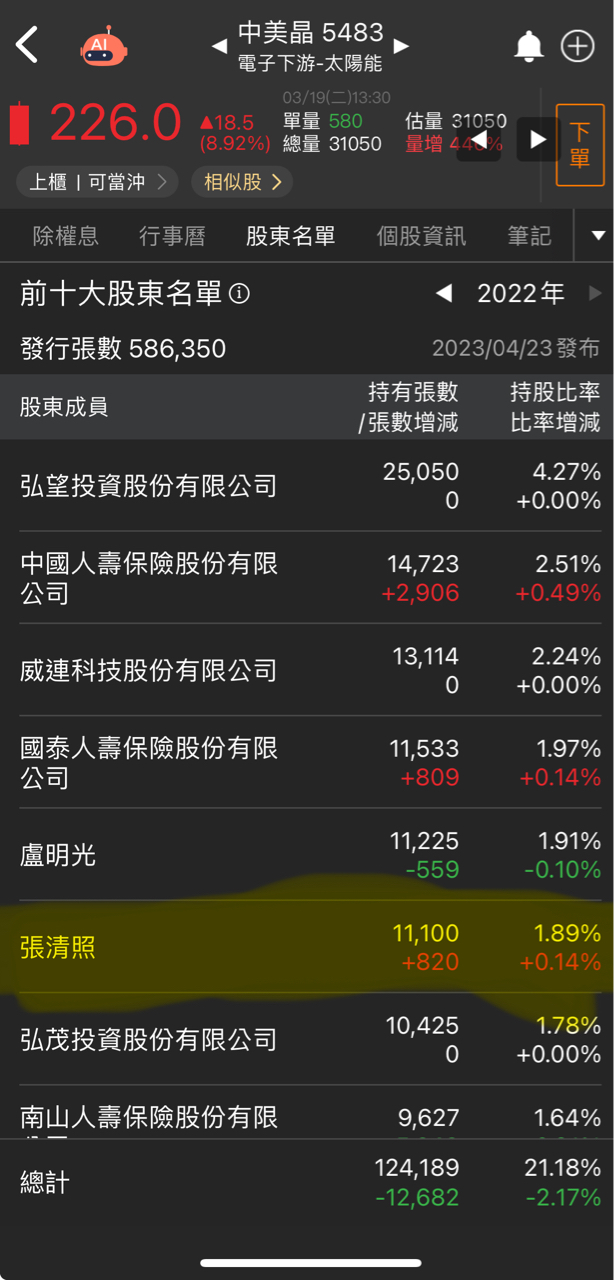The image size is (614, 1280).
Task: Open the 筆記 tab
Action: click(x=529, y=236)
